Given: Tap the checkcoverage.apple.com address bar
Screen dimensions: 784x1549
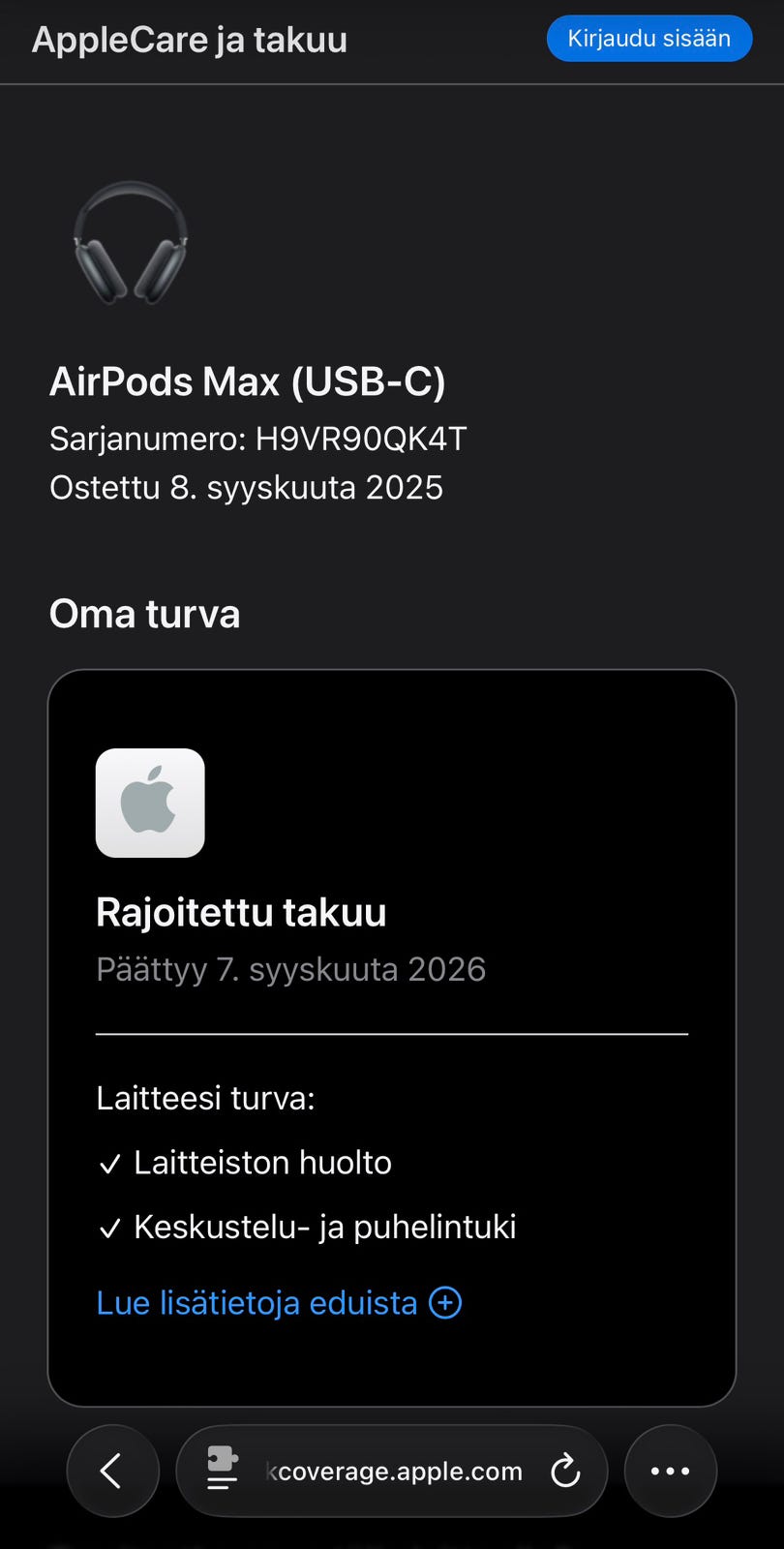Looking at the screenshot, I should click(x=395, y=1472).
